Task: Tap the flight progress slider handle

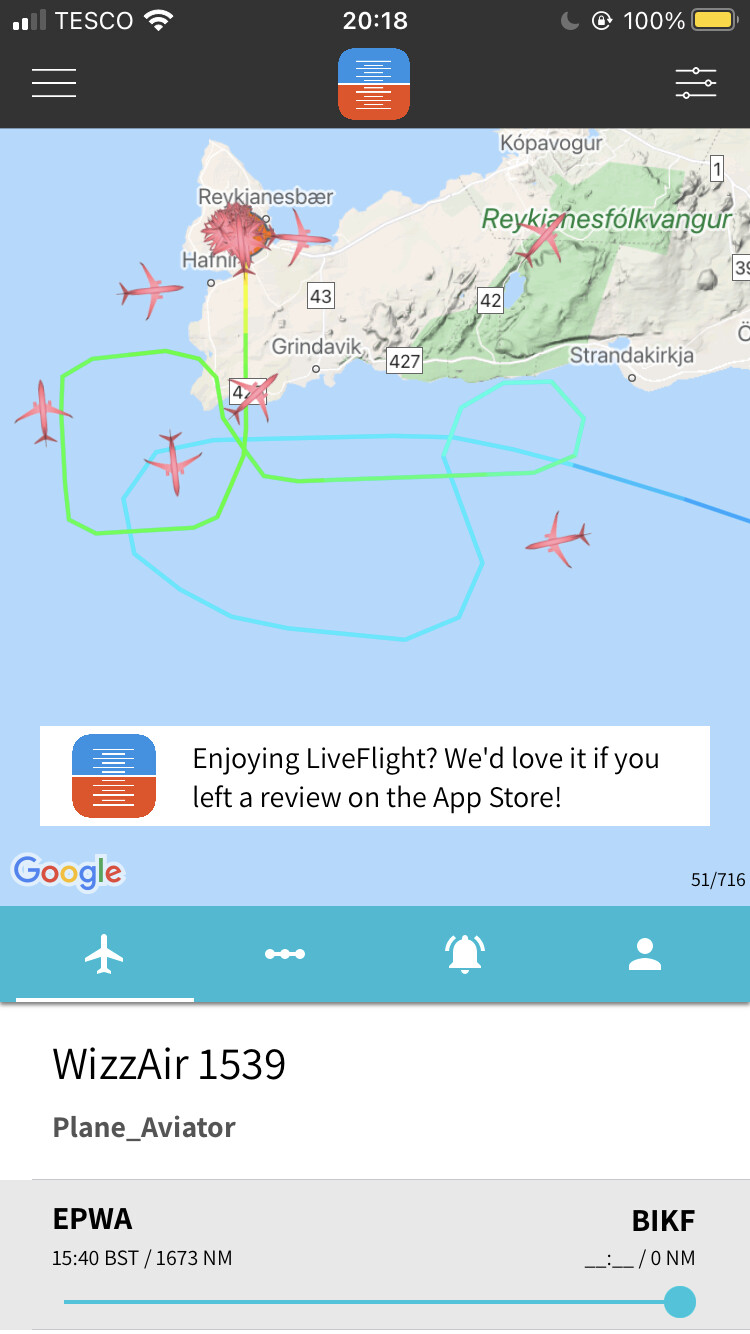Action: point(679,1302)
